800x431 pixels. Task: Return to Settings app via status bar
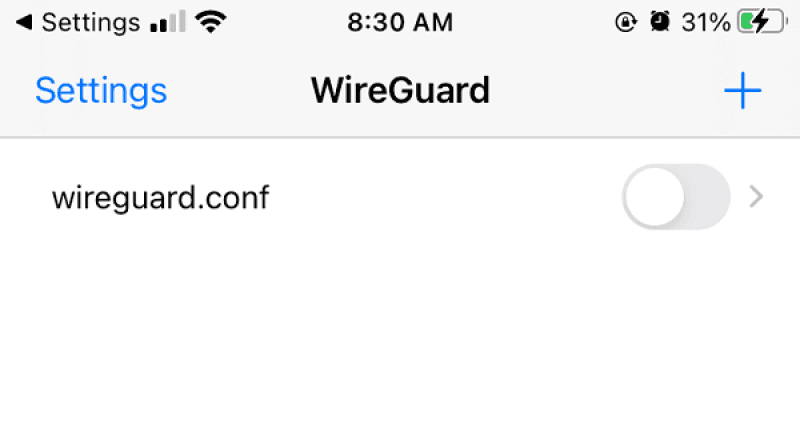[x=78, y=22]
